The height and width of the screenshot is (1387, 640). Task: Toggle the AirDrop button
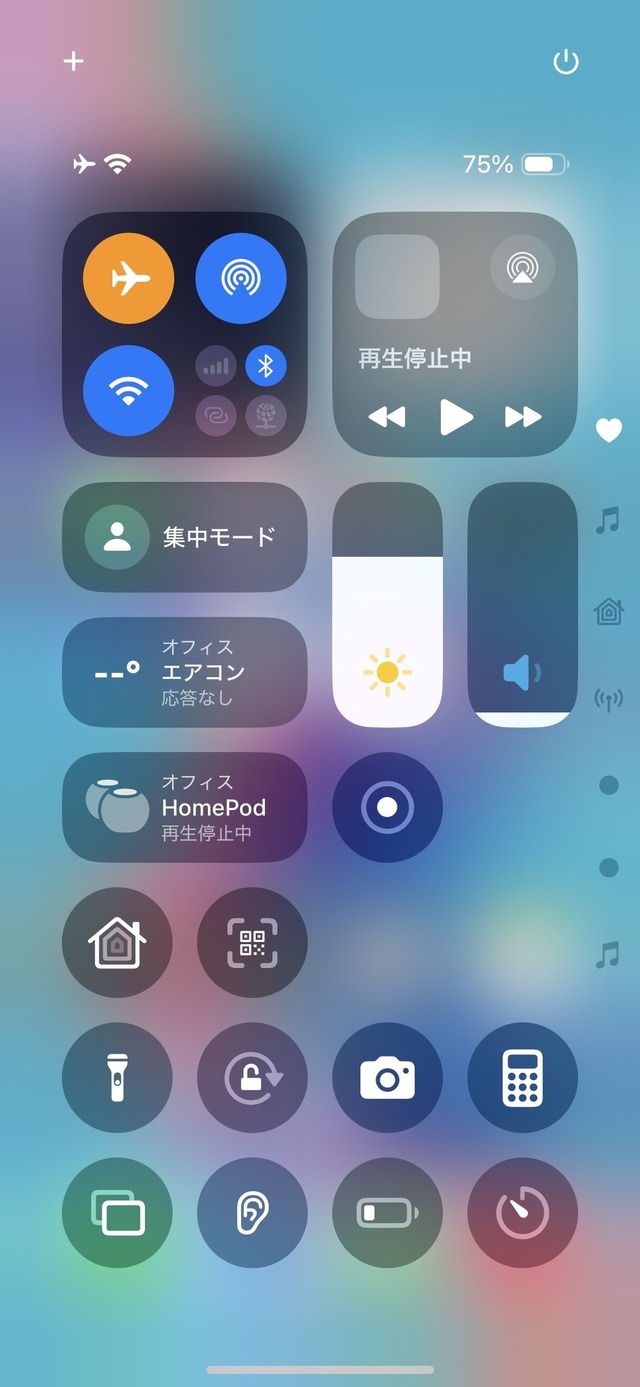[x=241, y=278]
